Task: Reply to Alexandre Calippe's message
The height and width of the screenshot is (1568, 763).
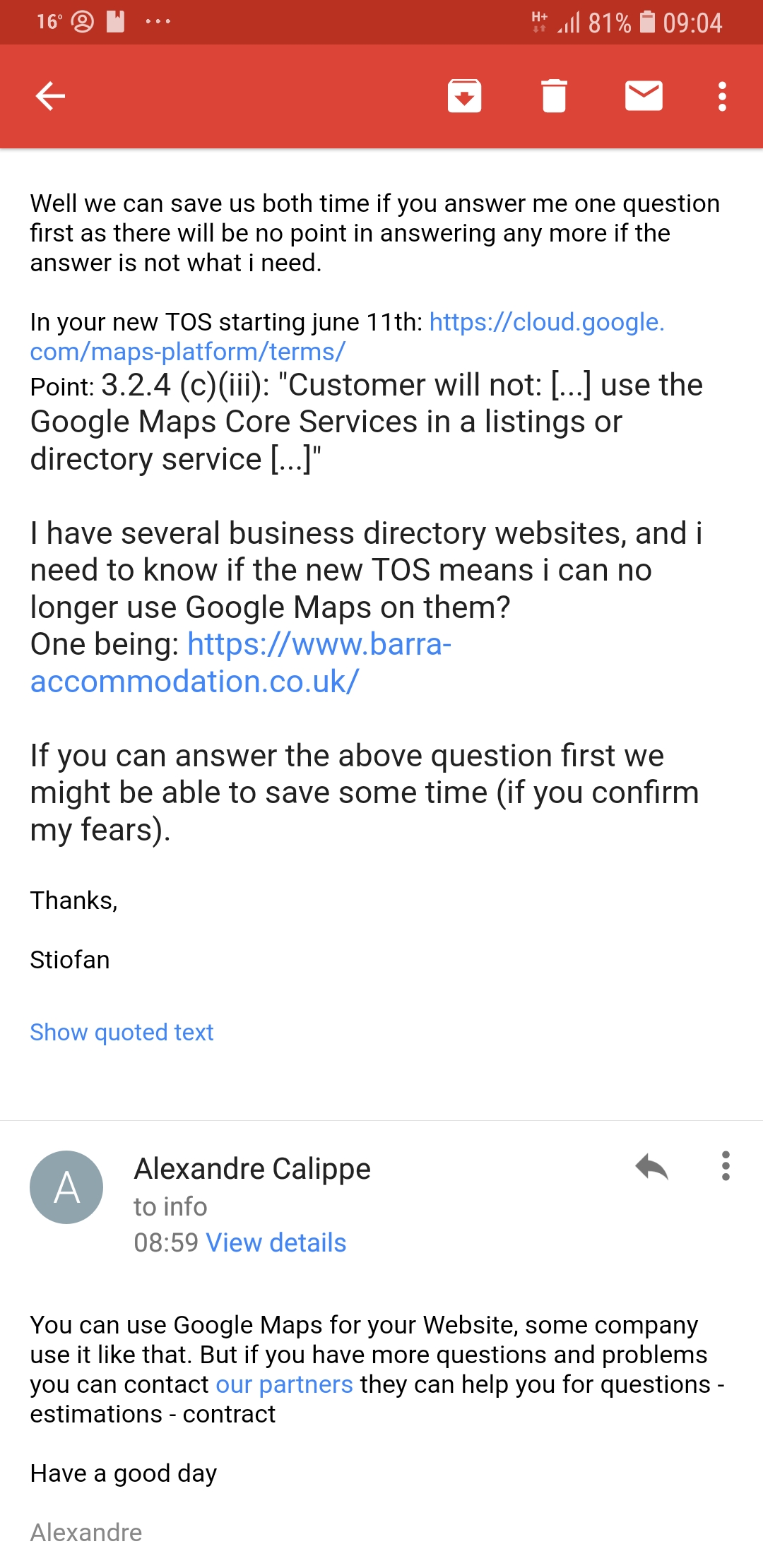Action: [x=651, y=1167]
